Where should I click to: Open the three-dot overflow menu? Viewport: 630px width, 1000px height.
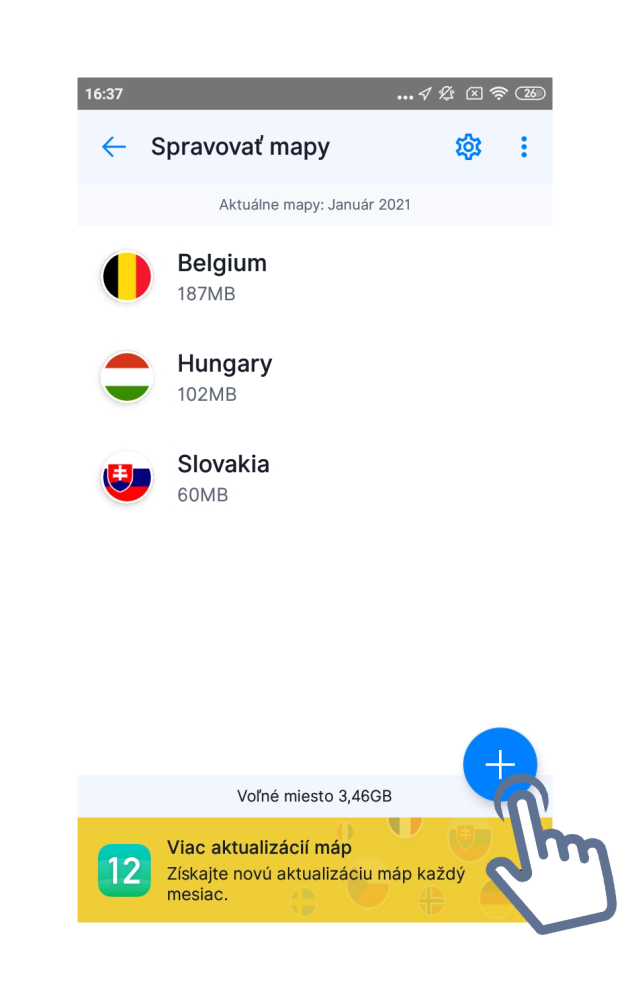click(x=524, y=147)
